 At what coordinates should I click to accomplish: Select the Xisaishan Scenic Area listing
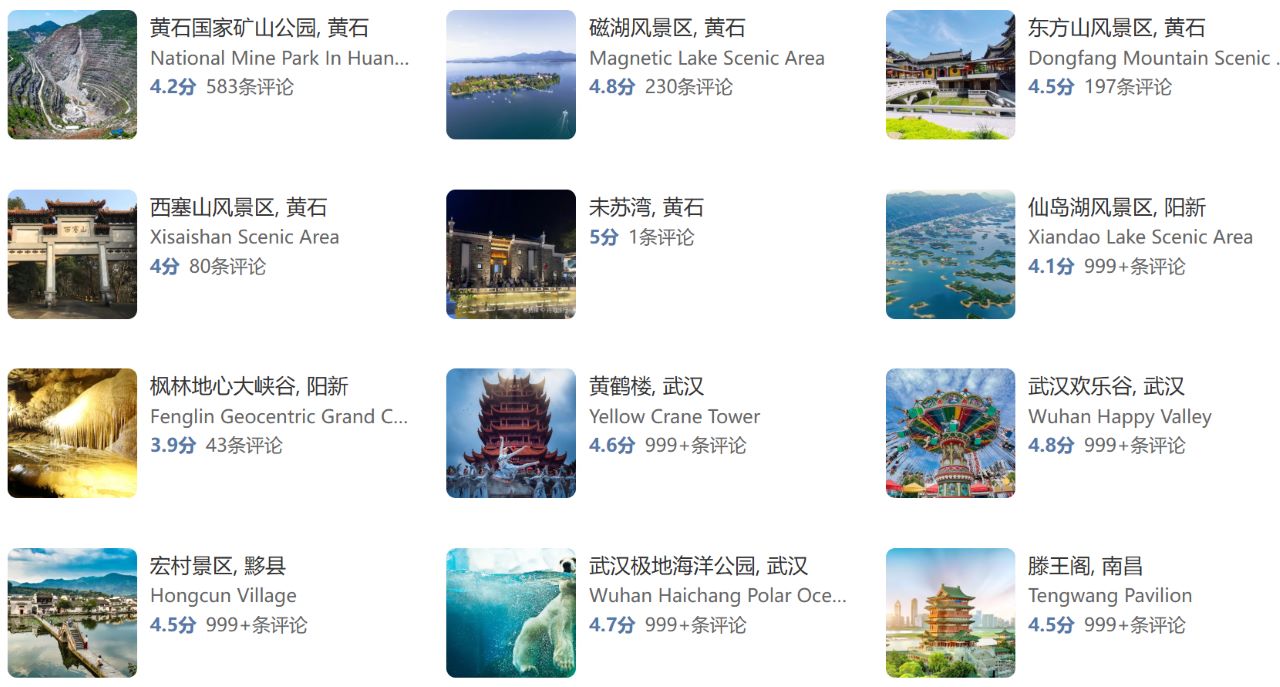pyautogui.click(x=238, y=208)
